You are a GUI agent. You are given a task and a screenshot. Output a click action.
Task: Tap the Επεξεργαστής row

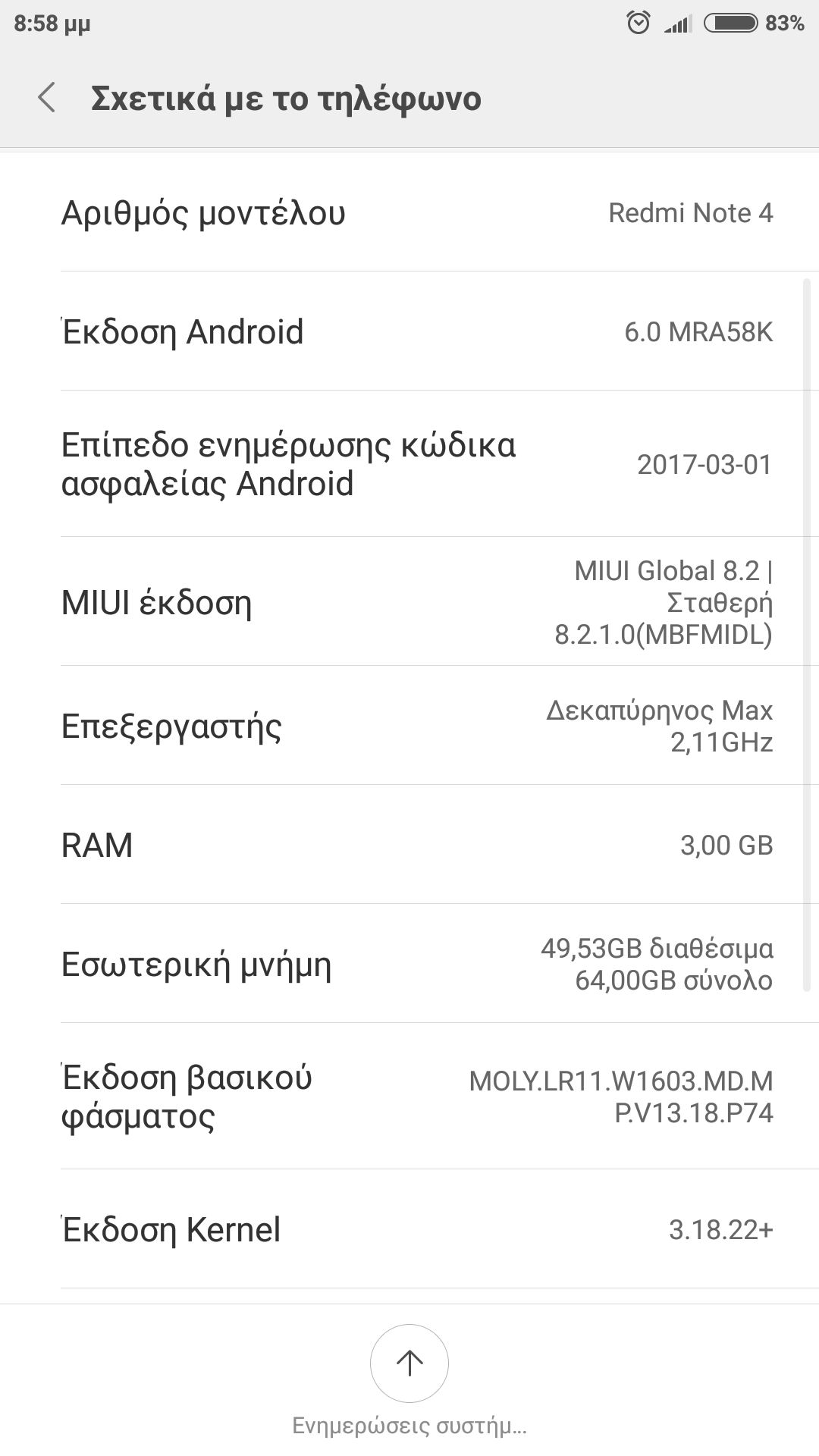tap(409, 726)
